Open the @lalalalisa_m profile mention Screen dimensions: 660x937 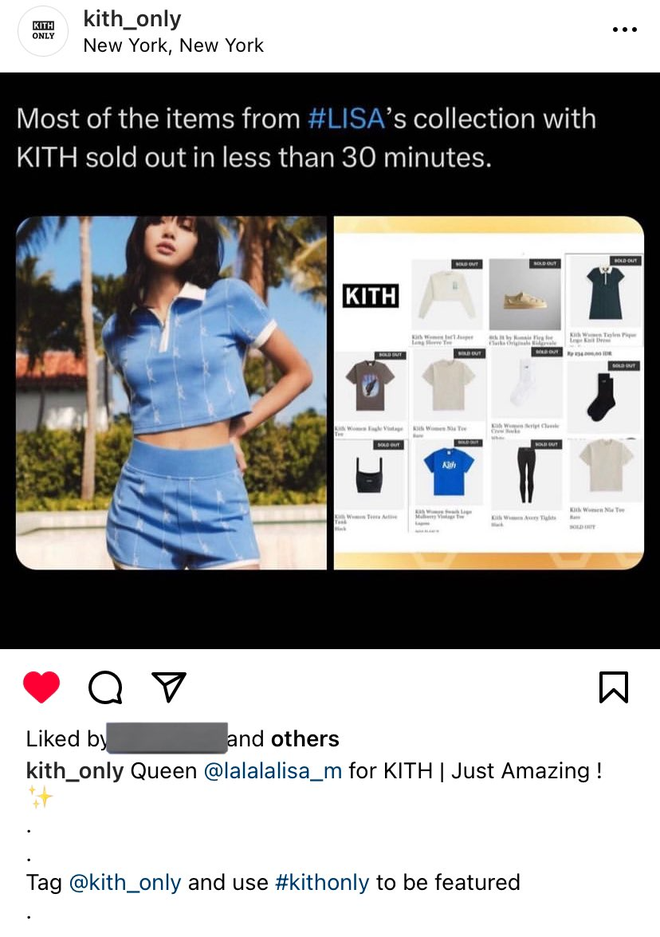(x=273, y=771)
